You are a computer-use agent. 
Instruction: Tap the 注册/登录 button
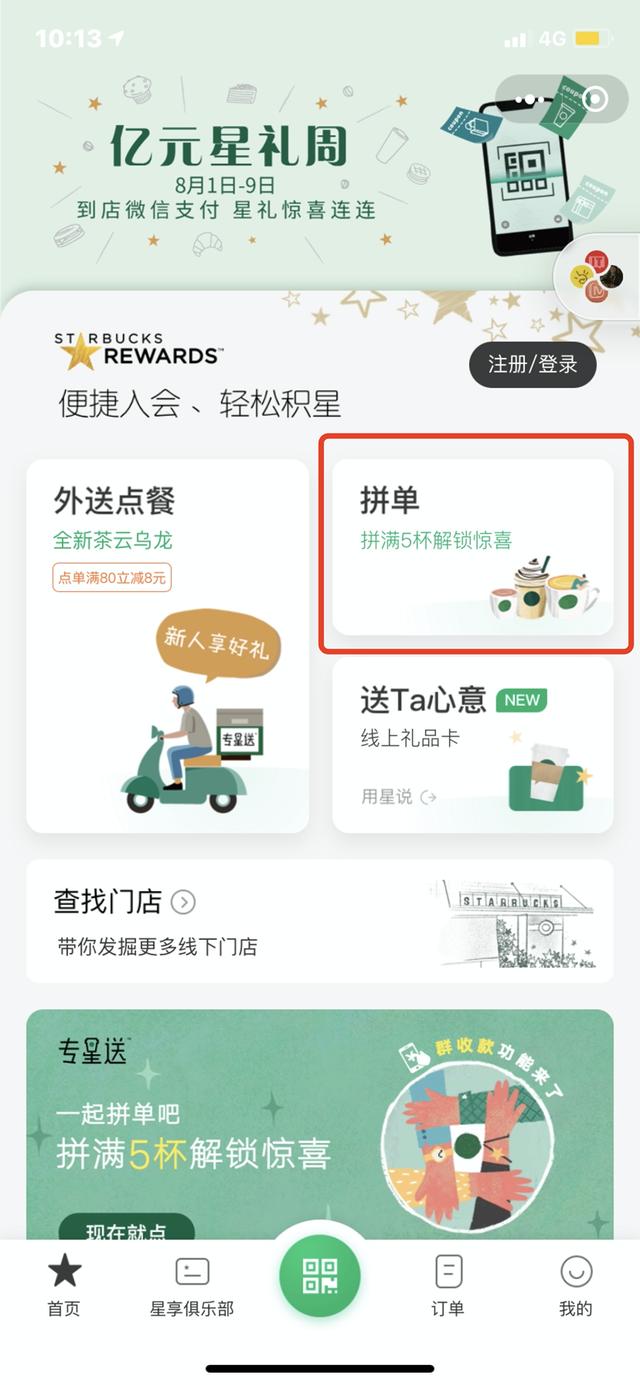[x=532, y=364]
